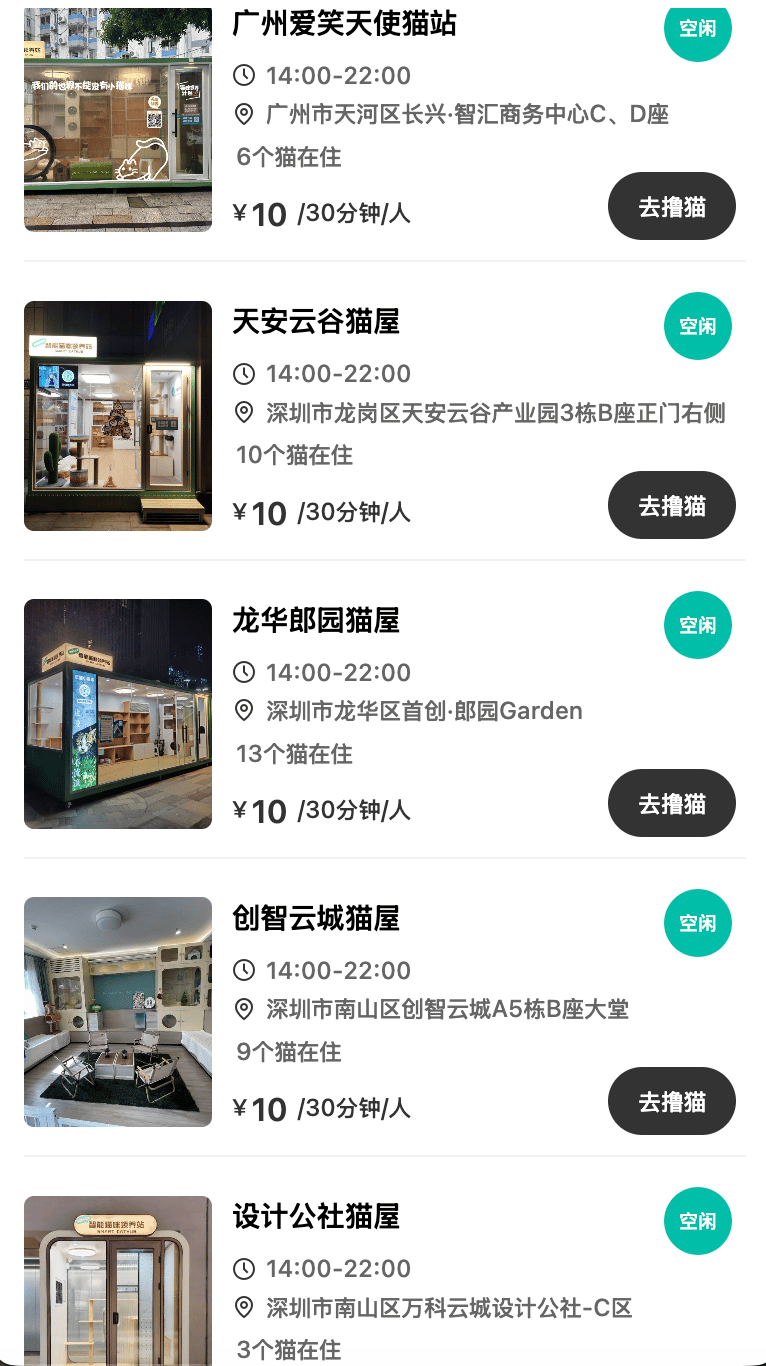The height and width of the screenshot is (1366, 766).
Task: Tap 去撸猫 for 龙华郎园猫屋
Action: click(x=672, y=803)
